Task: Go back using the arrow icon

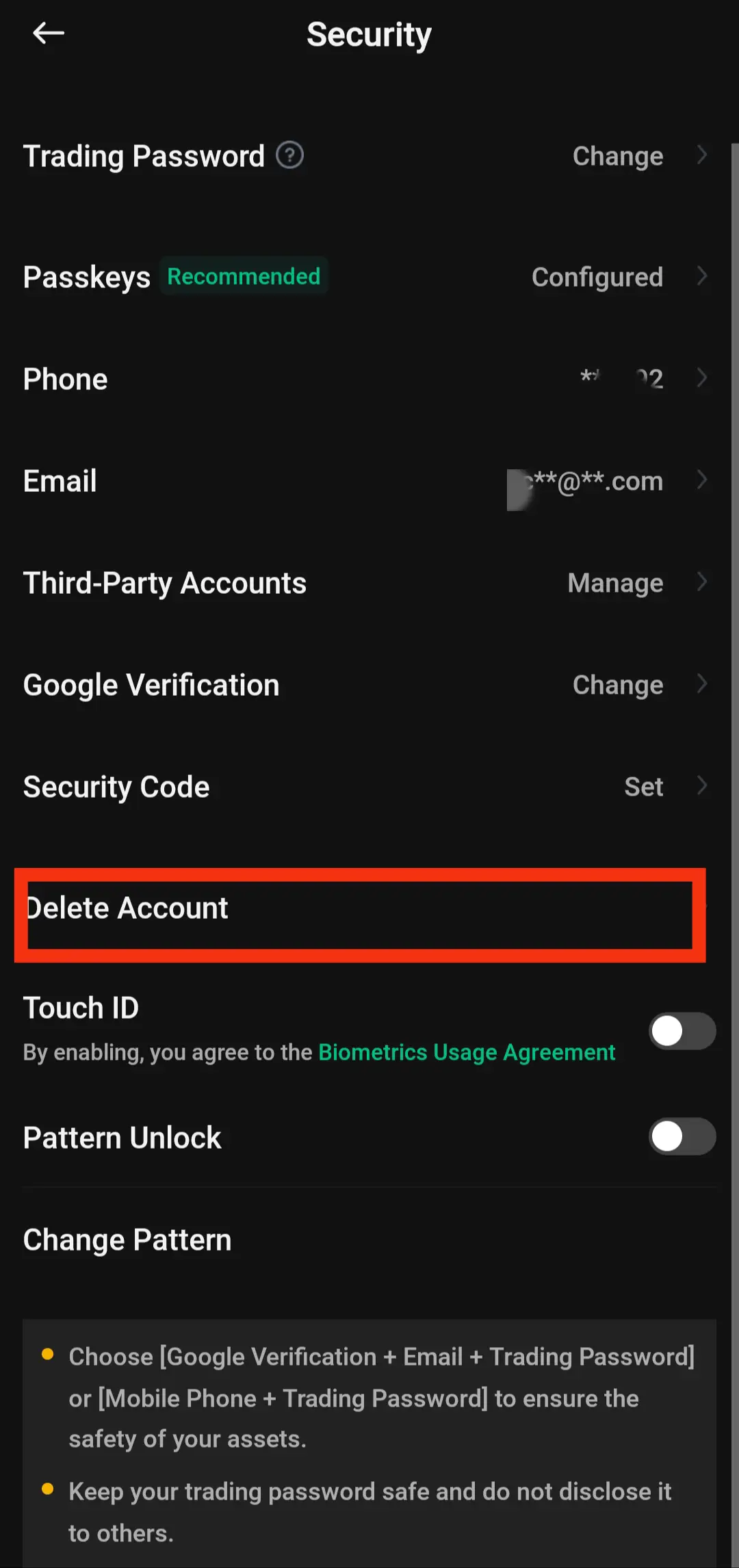Action: coord(49,33)
